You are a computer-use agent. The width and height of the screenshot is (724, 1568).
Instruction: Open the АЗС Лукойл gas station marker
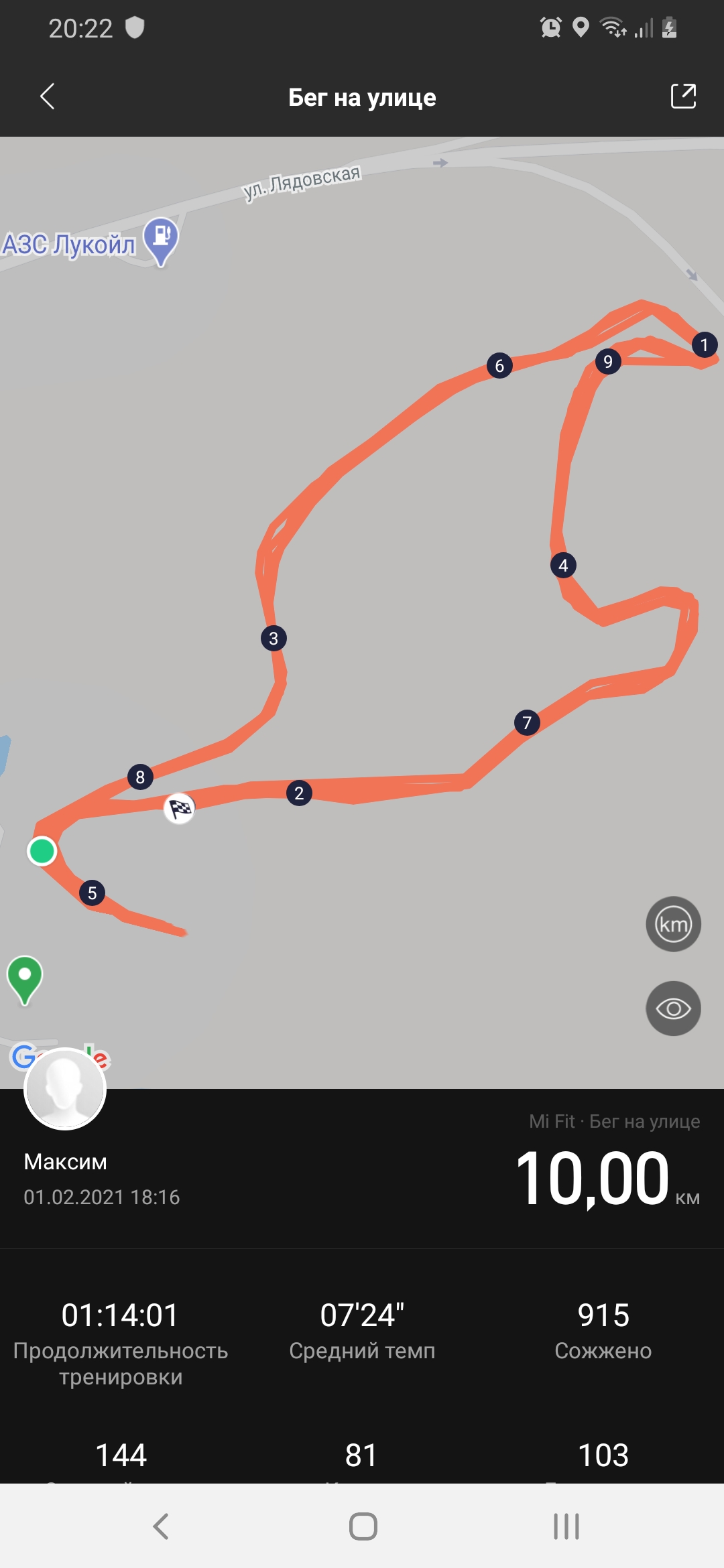(x=161, y=239)
